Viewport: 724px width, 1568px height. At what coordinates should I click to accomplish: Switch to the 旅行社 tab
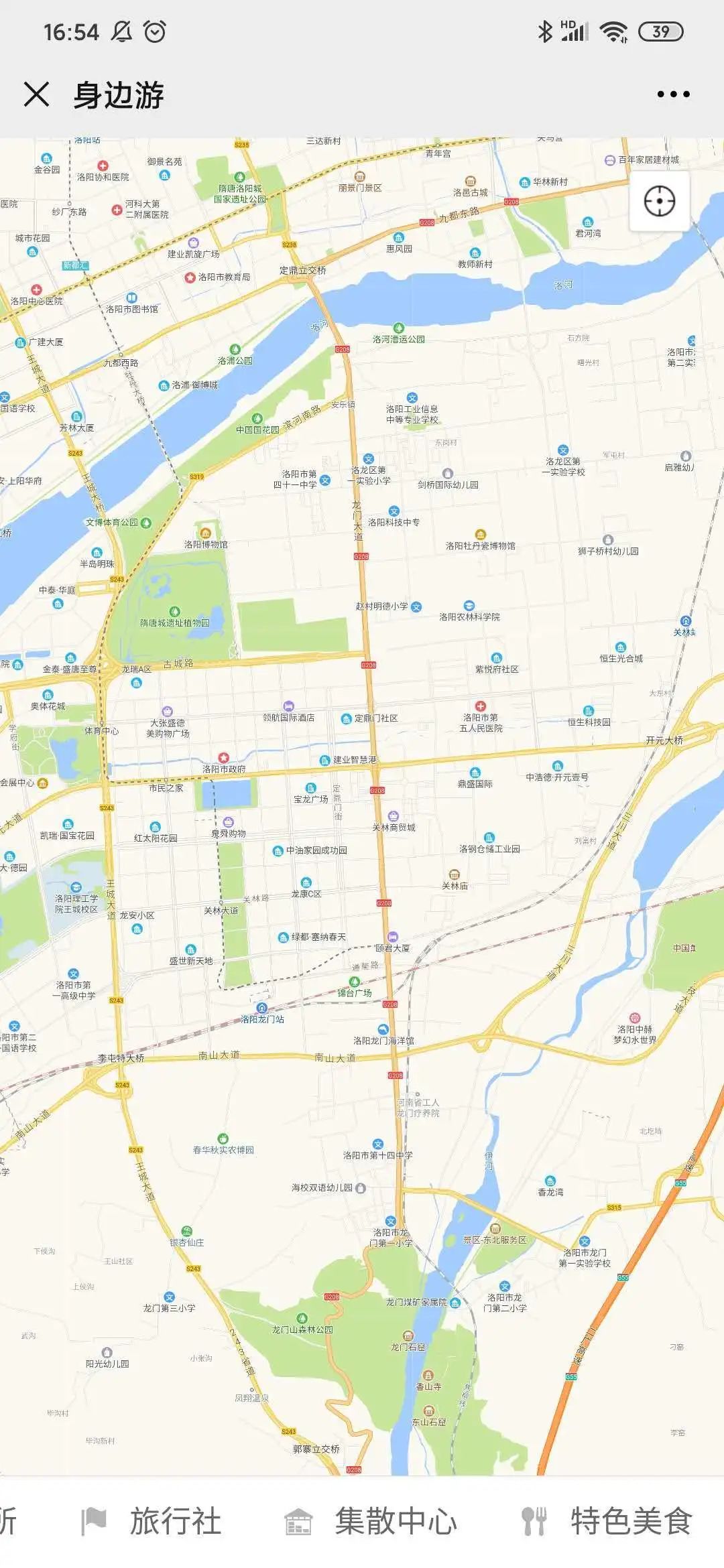point(151,1521)
